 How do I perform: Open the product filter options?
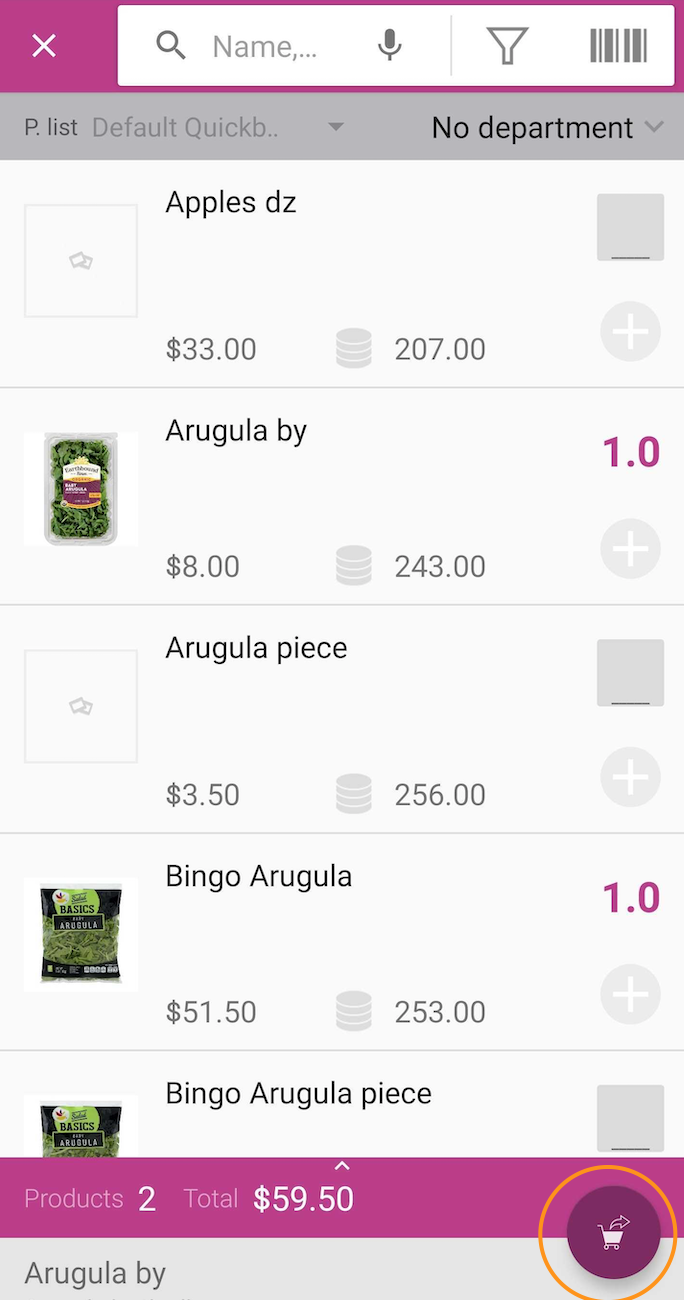(x=507, y=46)
